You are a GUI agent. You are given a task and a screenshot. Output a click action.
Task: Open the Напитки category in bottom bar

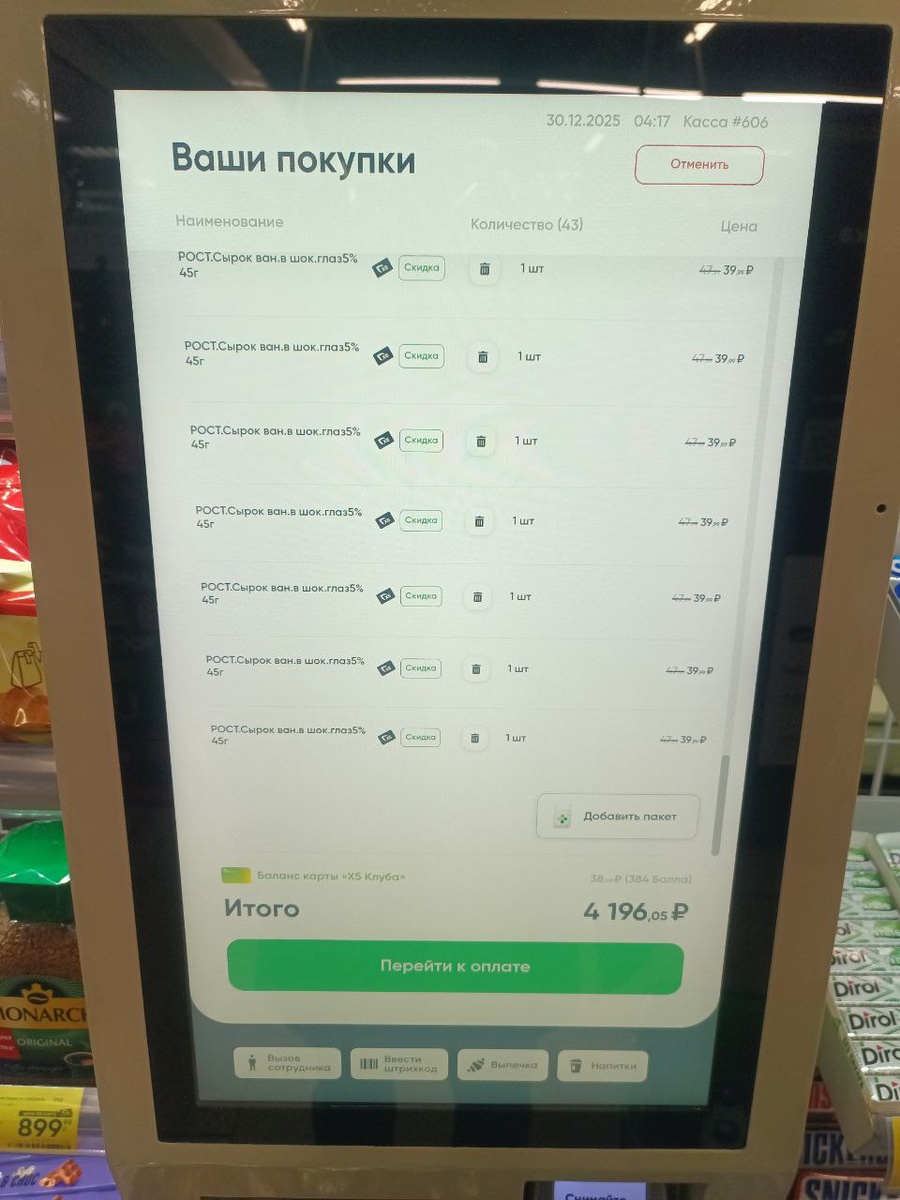(x=603, y=1065)
